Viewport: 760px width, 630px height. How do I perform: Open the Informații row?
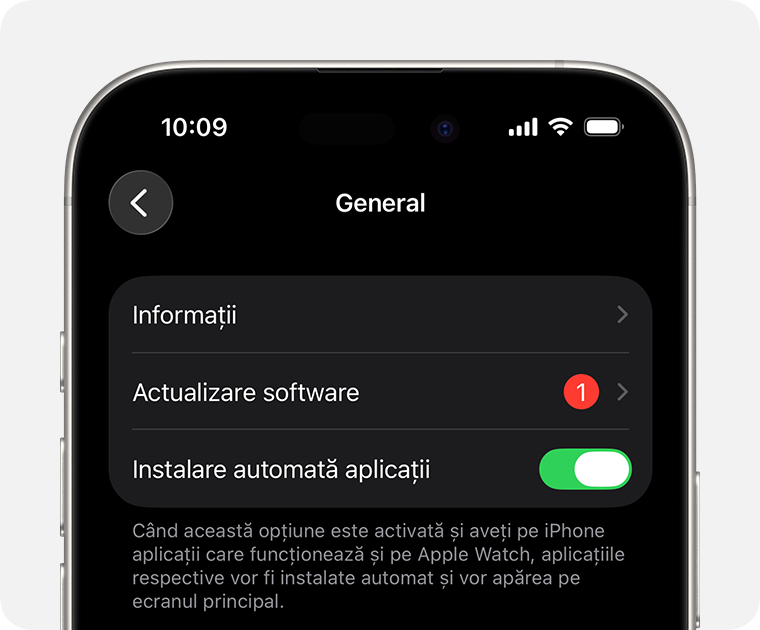click(x=380, y=315)
